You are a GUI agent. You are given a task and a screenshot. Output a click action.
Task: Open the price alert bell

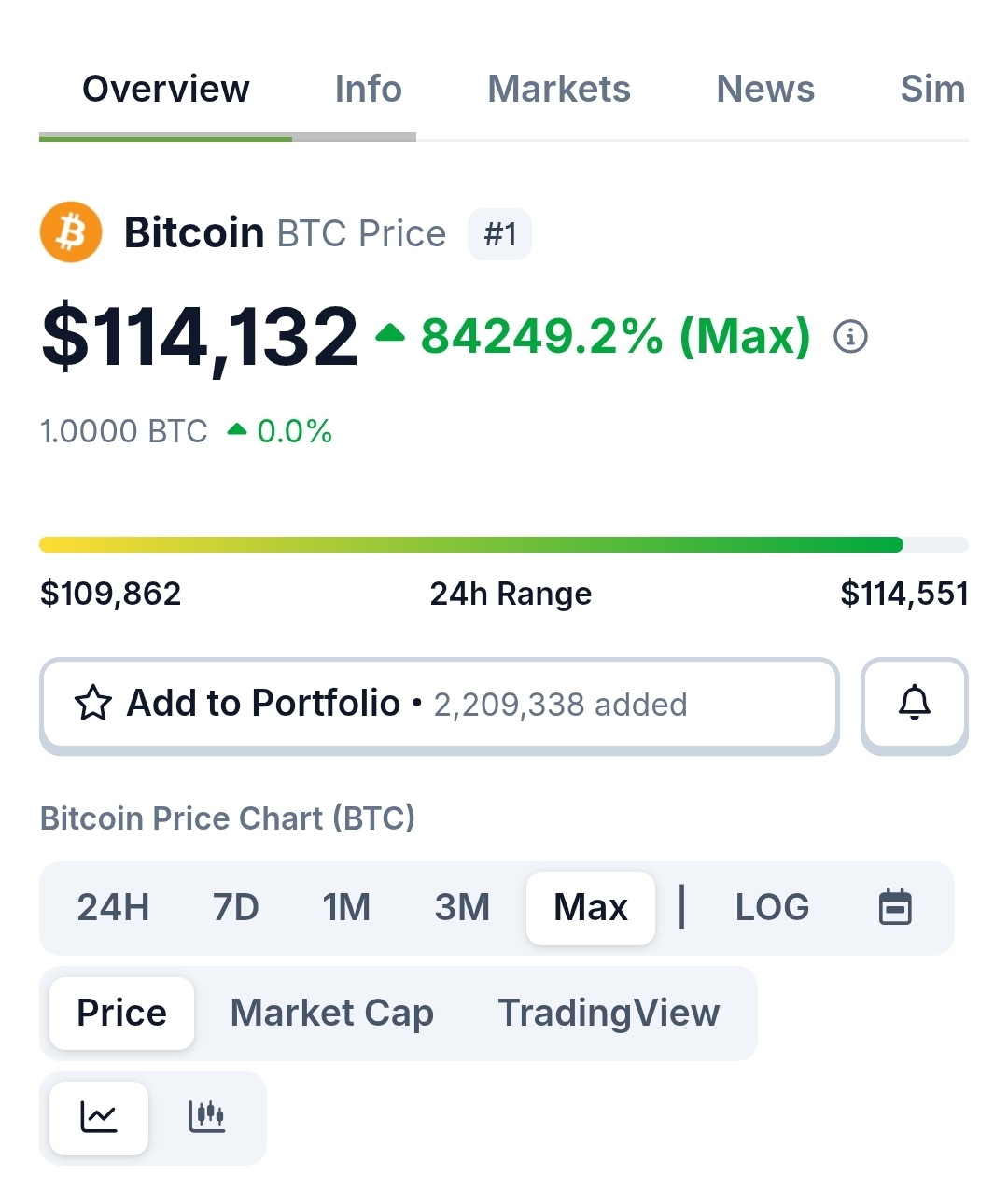[x=914, y=704]
